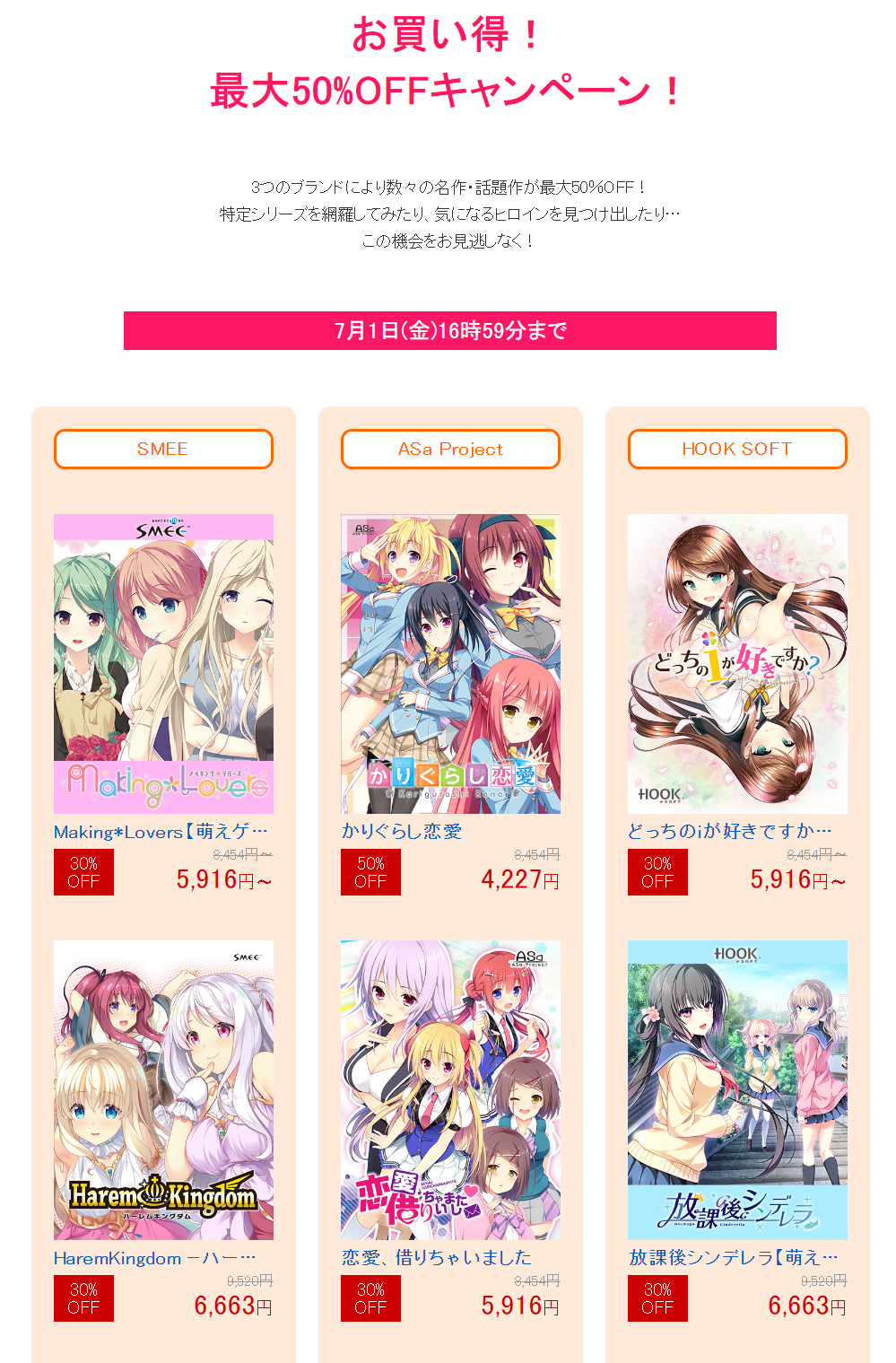896x1363 pixels.
Task: Tap the かりぐらし恋愛 cover image
Action: click(450, 664)
